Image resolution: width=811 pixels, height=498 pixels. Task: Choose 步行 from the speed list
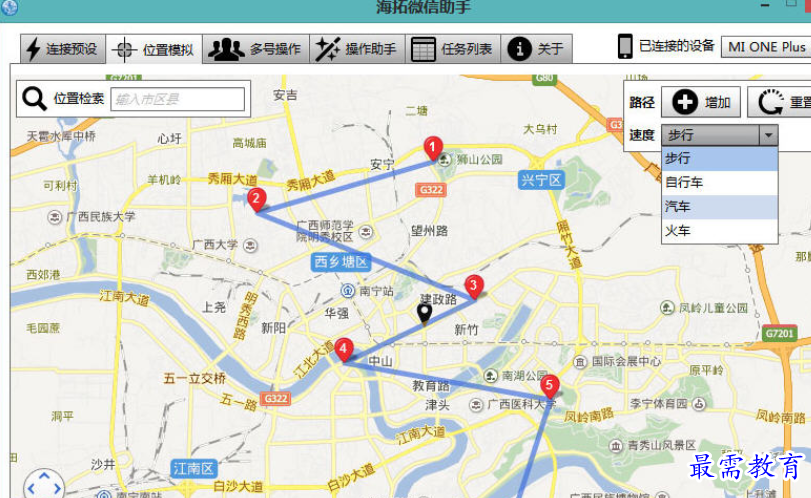point(719,158)
